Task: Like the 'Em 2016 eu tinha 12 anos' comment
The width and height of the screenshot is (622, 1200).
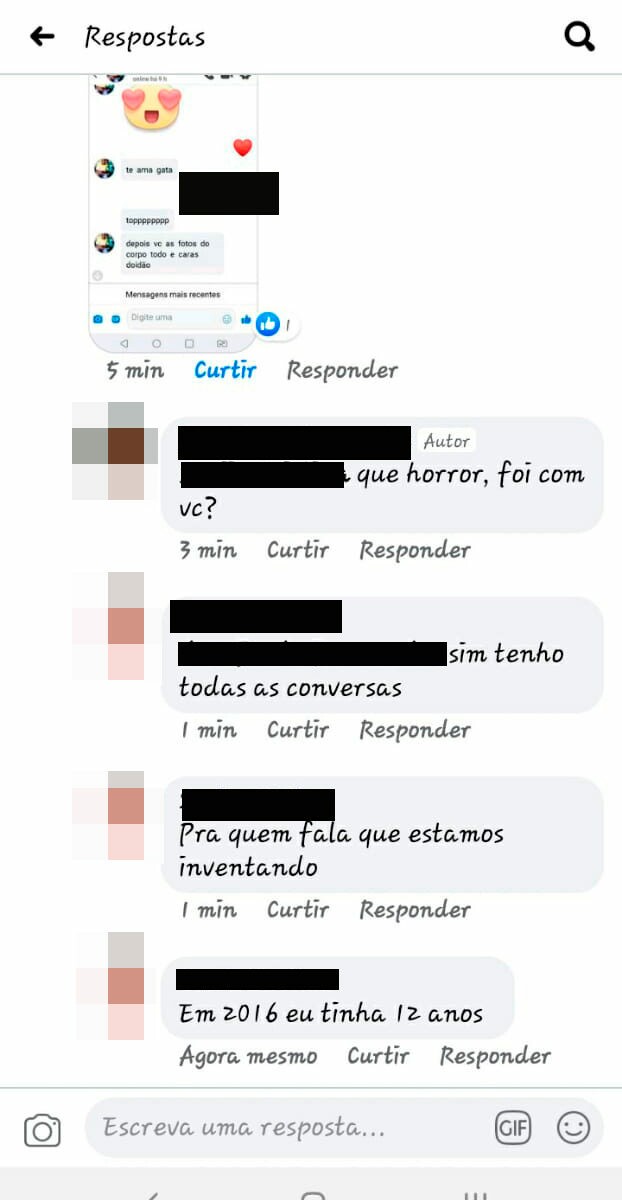Action: [x=378, y=1056]
